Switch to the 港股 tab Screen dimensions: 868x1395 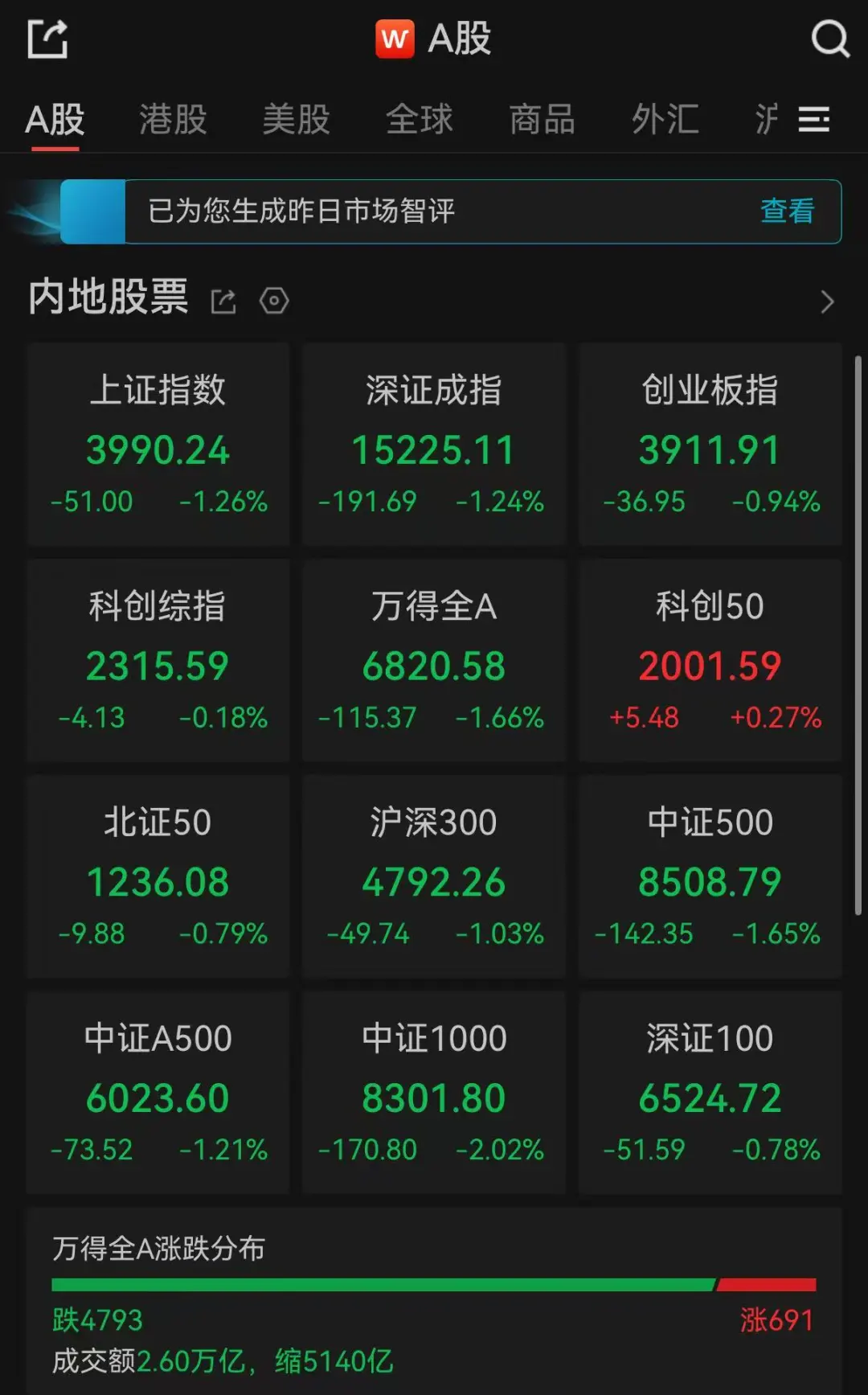tap(174, 119)
